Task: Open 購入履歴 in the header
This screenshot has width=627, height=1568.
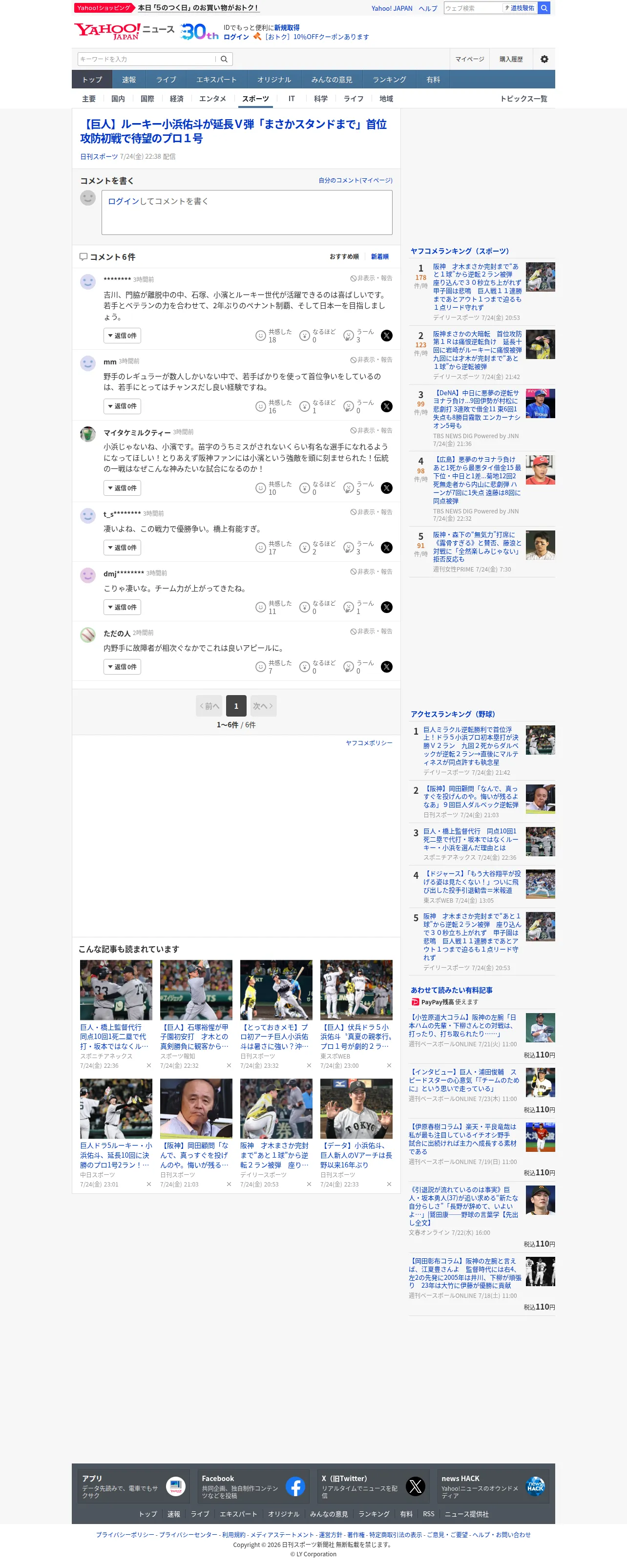Action: [511, 59]
